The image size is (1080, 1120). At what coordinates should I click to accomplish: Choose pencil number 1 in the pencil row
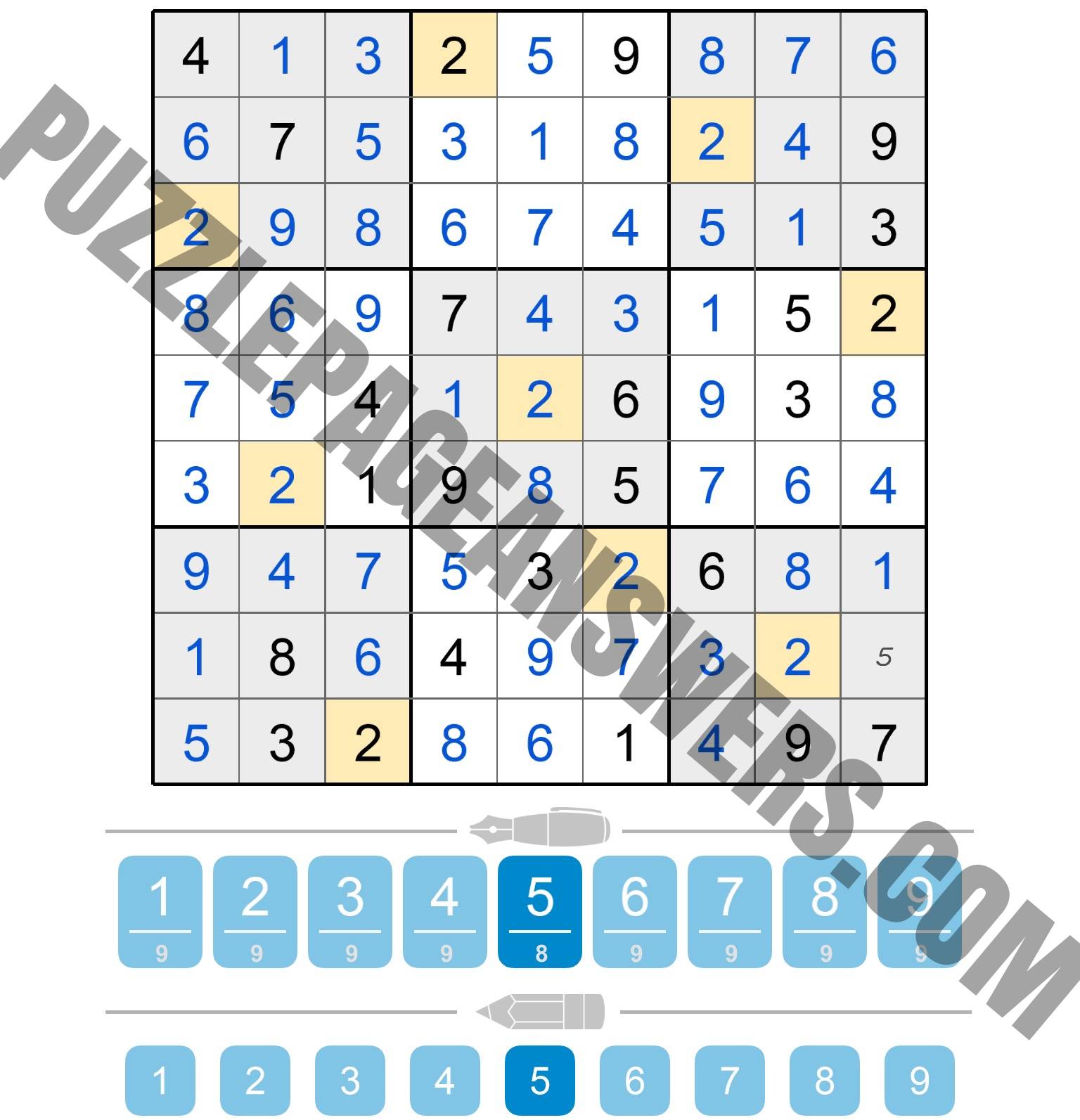point(160,1081)
